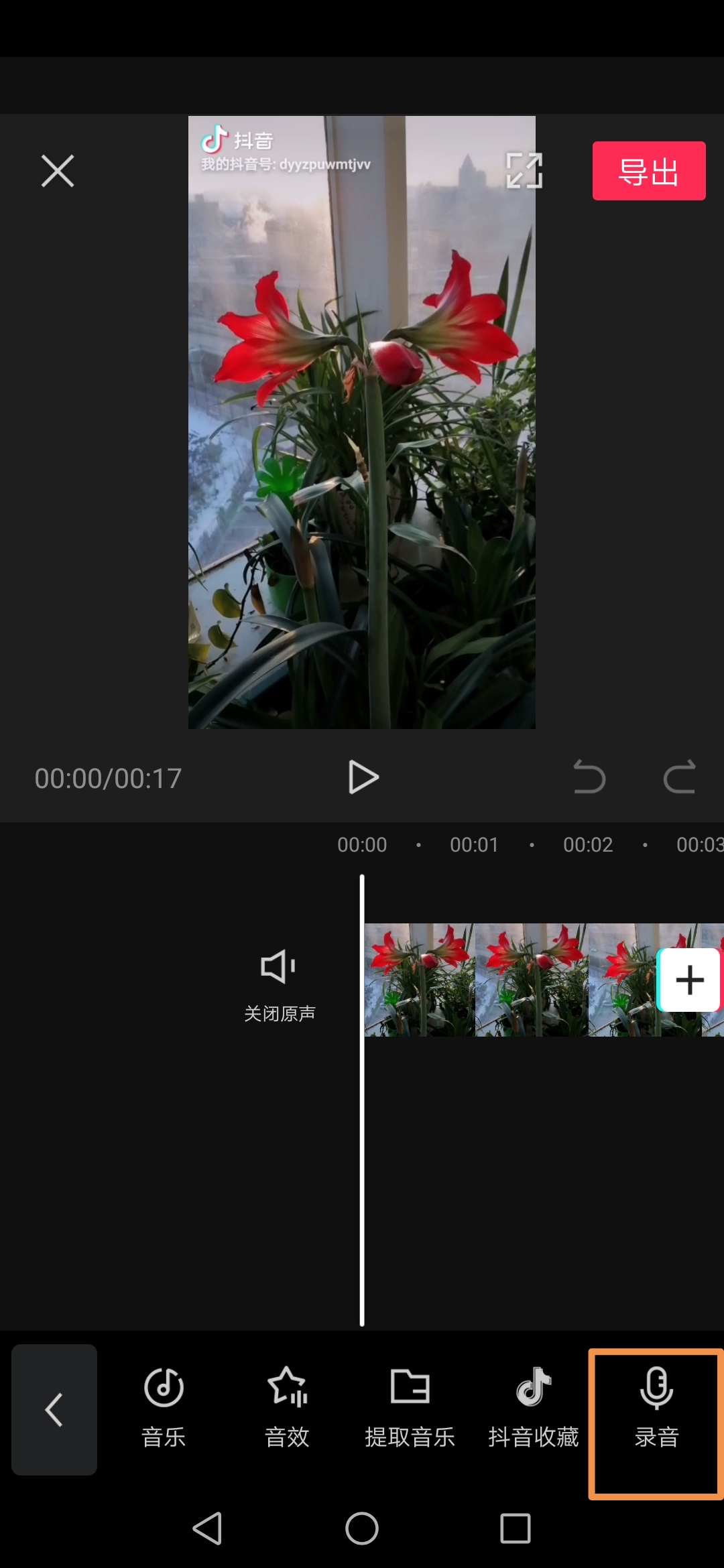Go back from the audio toolbar

click(54, 1409)
